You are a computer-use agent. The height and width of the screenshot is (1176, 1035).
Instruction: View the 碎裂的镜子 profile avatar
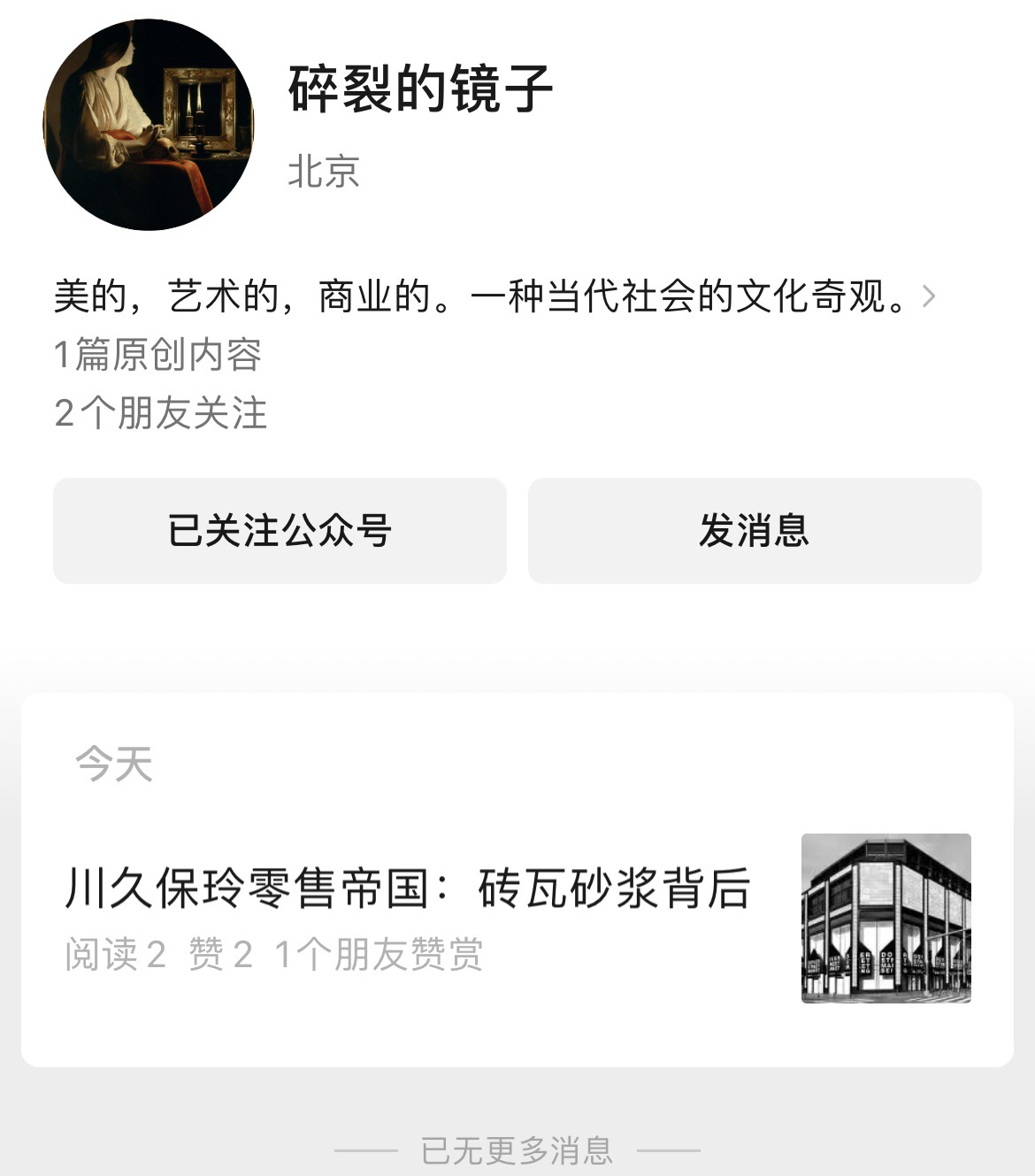click(149, 126)
